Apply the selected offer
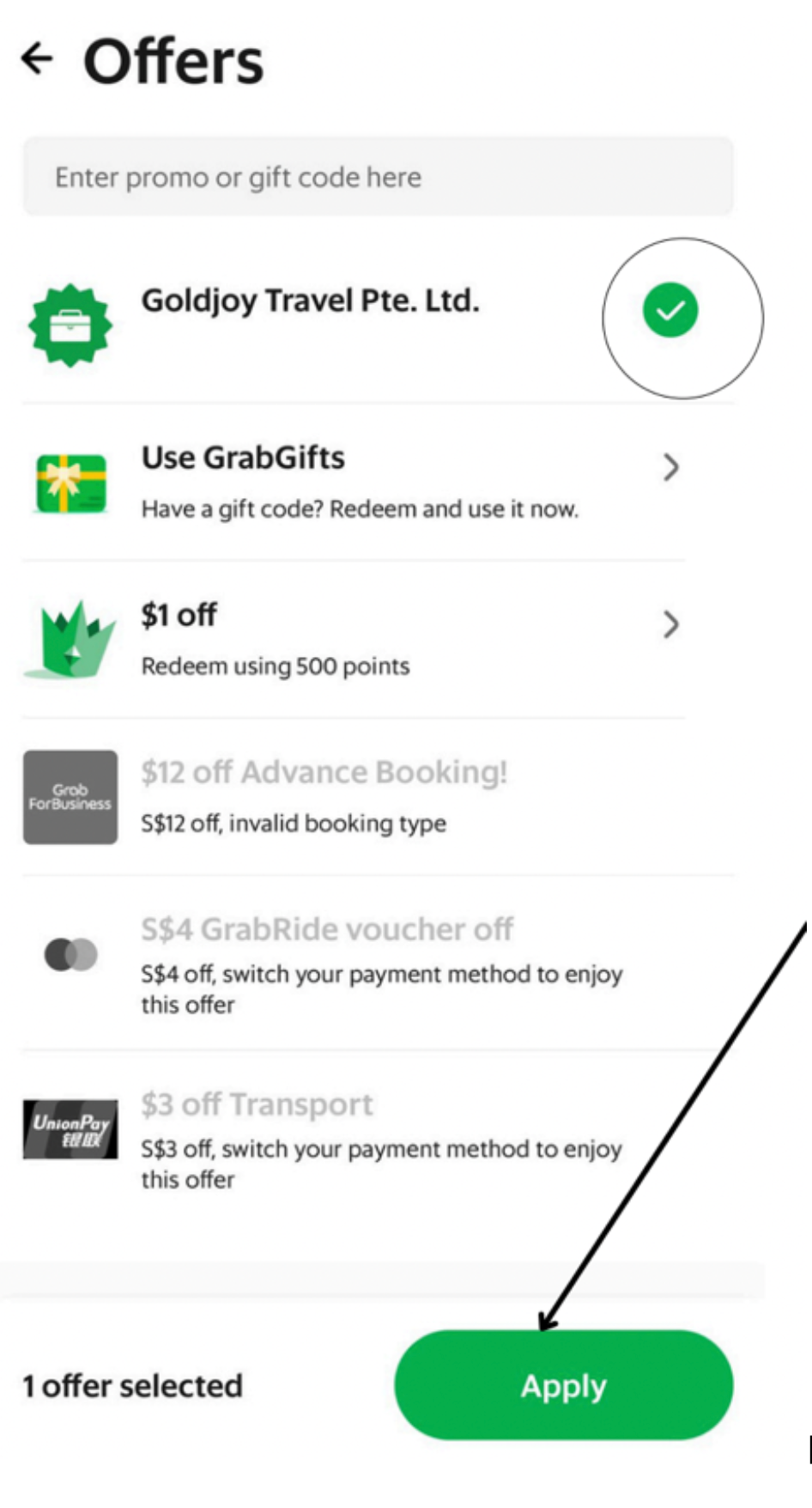The height and width of the screenshot is (1508, 812). pos(563,1385)
